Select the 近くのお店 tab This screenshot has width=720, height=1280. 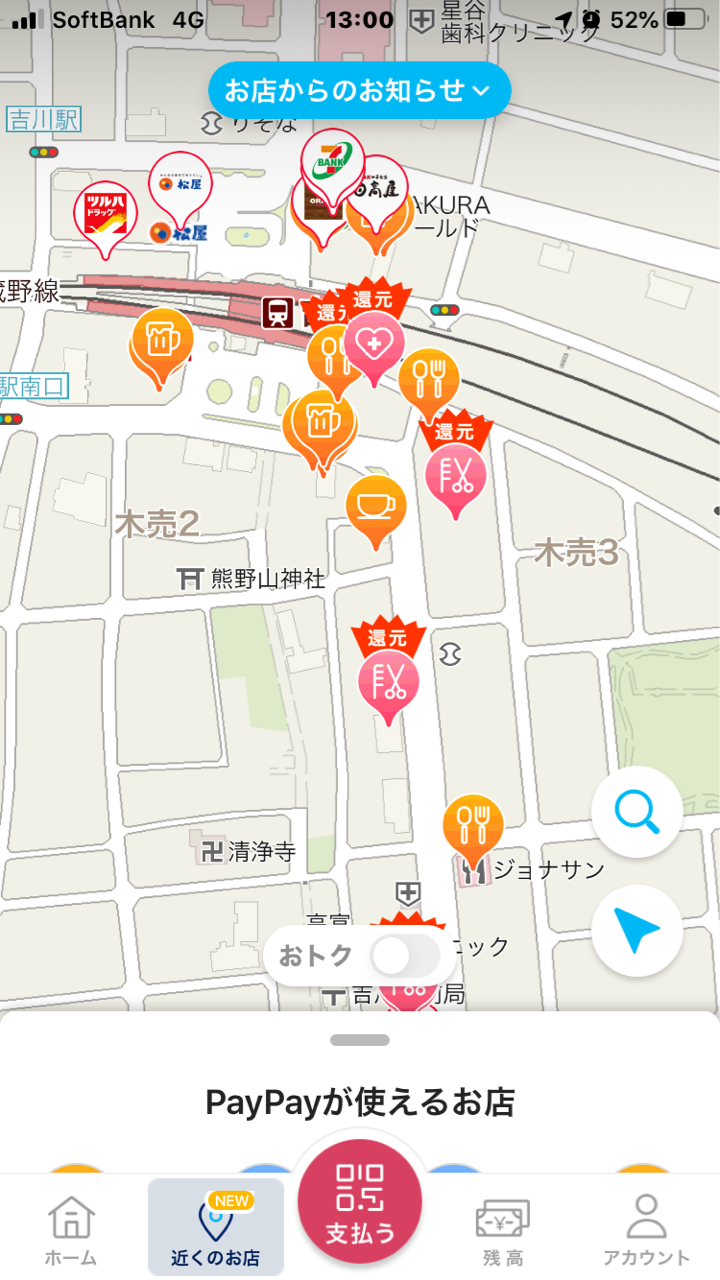click(x=216, y=1228)
